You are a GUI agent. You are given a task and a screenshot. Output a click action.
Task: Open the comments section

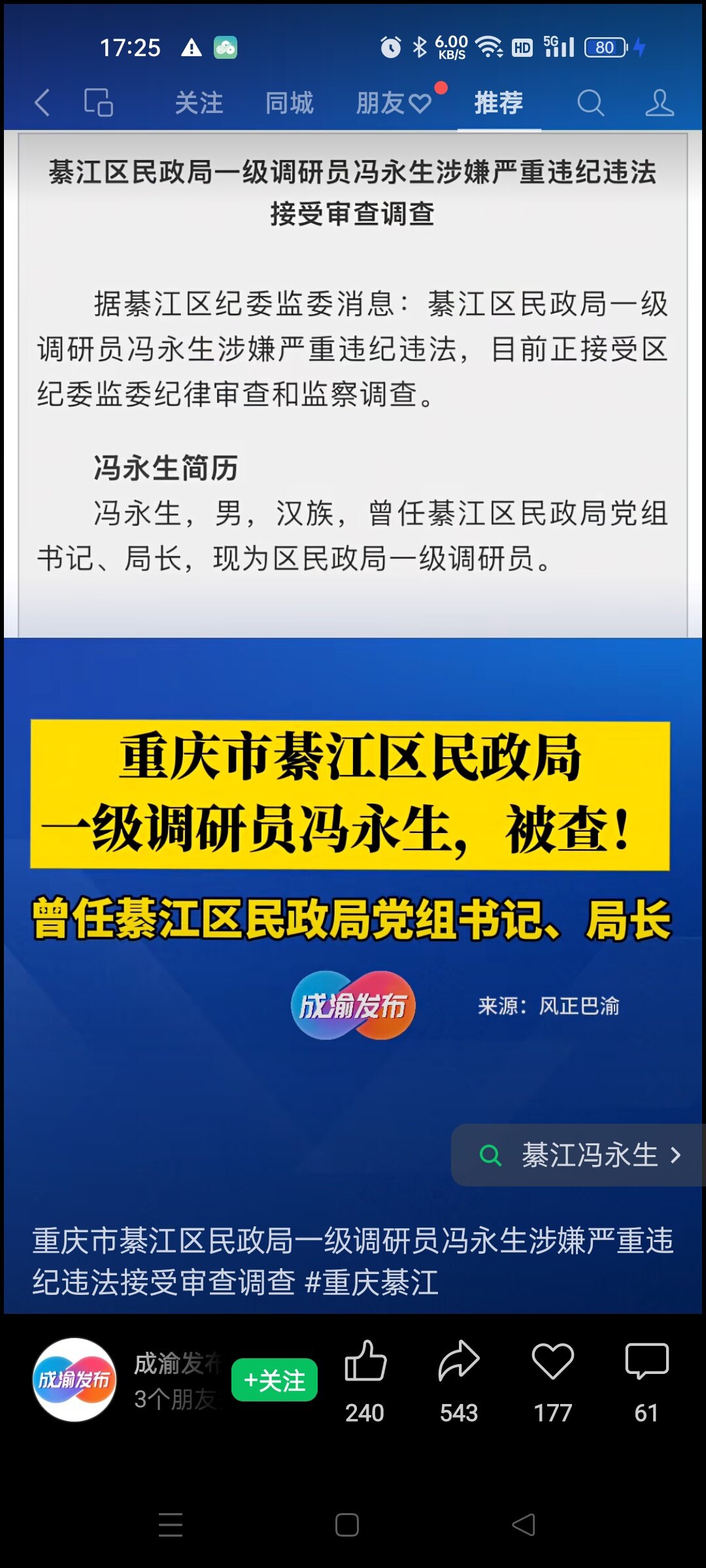click(x=647, y=1363)
